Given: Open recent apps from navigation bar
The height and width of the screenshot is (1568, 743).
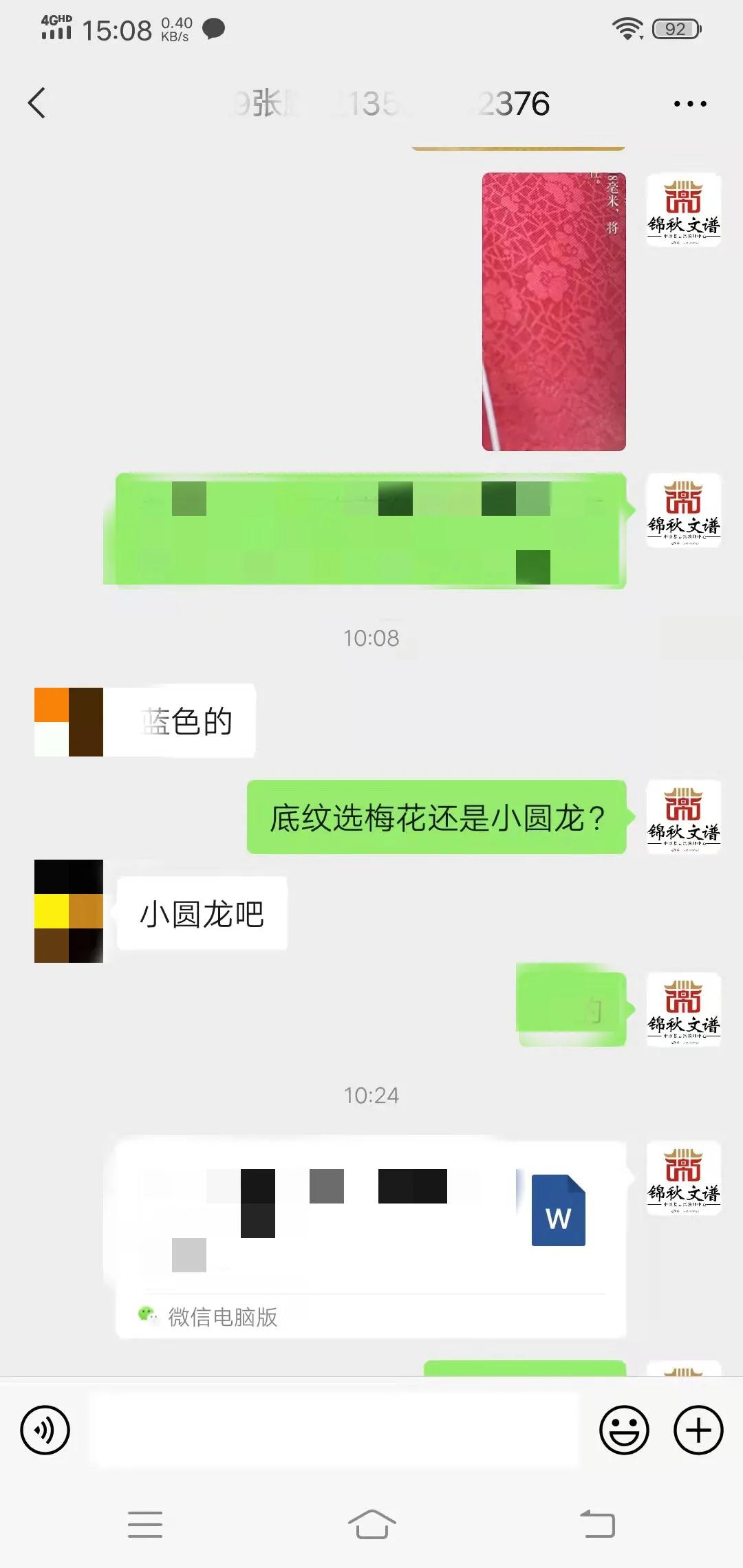Looking at the screenshot, I should coord(145,1524).
